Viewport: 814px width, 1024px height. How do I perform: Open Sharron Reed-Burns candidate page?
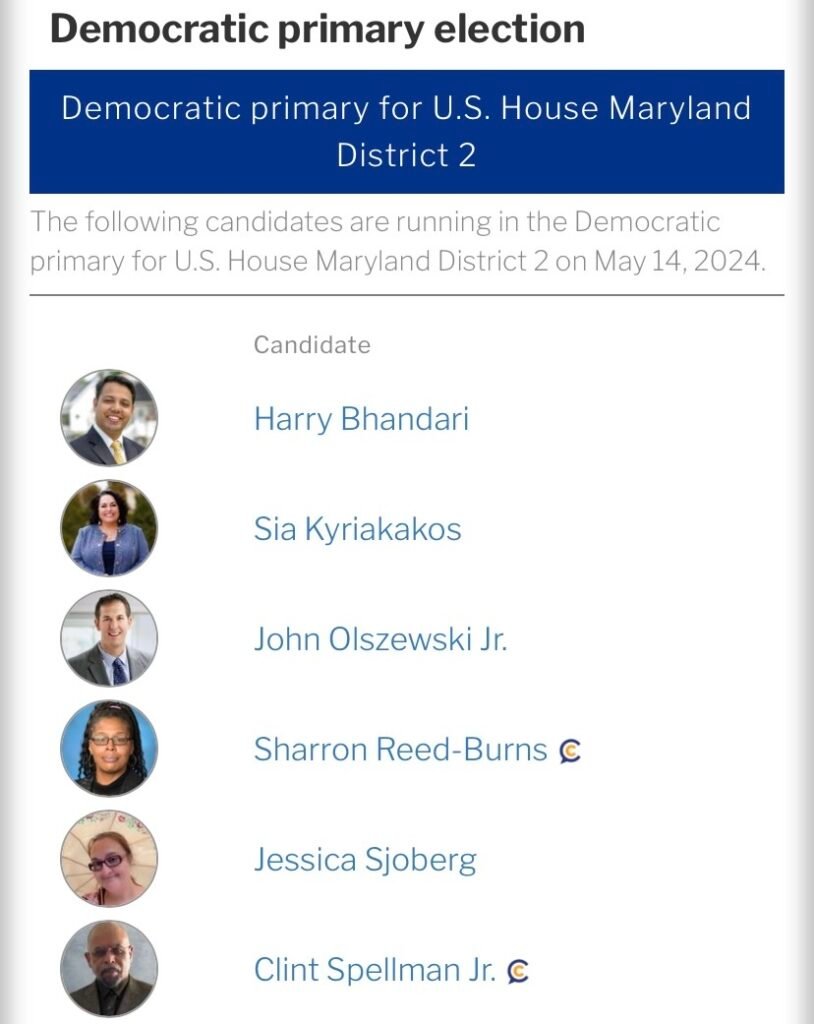coord(400,749)
